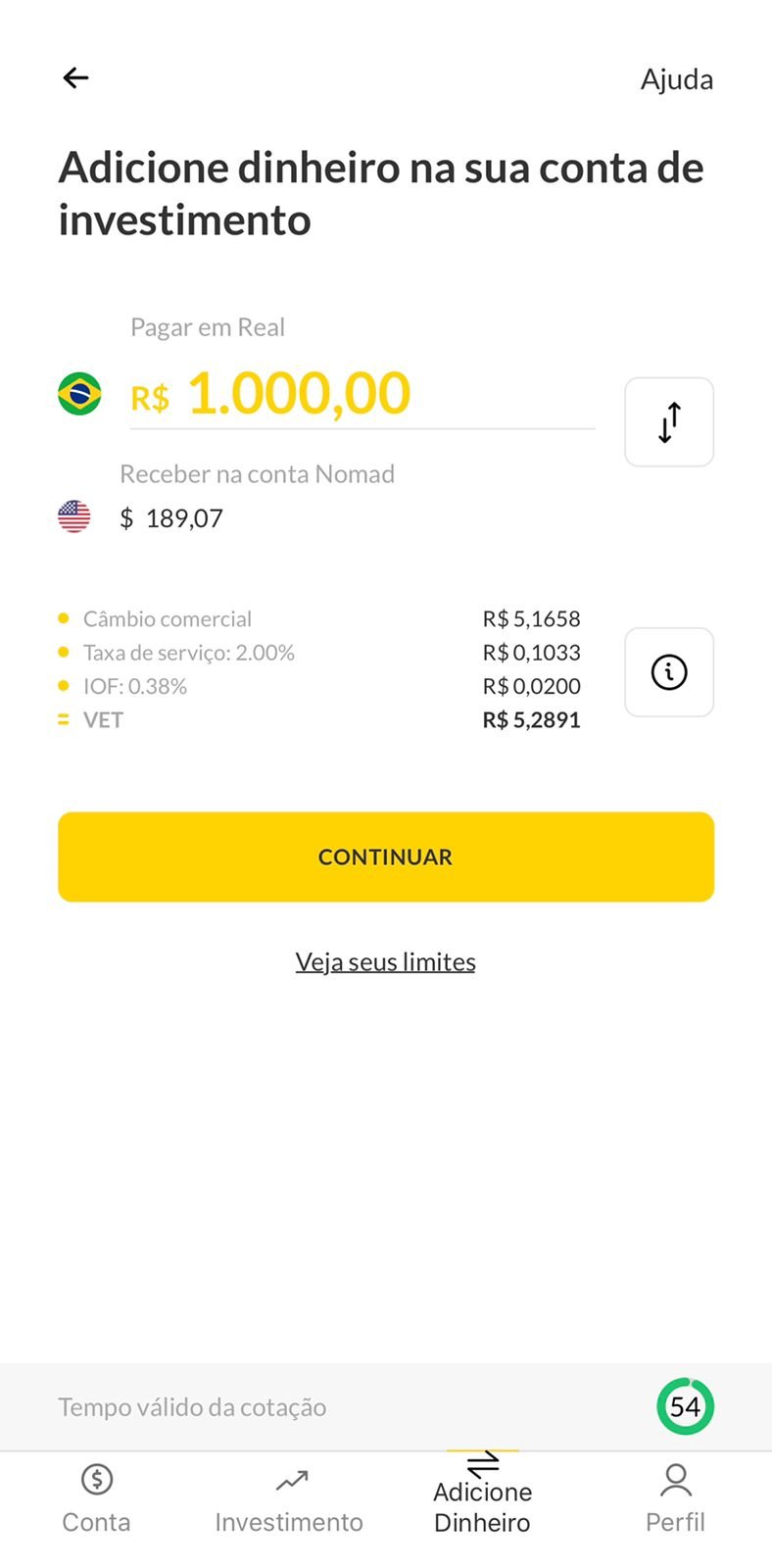Image resolution: width=772 pixels, height=1568 pixels.
Task: Open the Veja seus limites link
Action: 386,961
